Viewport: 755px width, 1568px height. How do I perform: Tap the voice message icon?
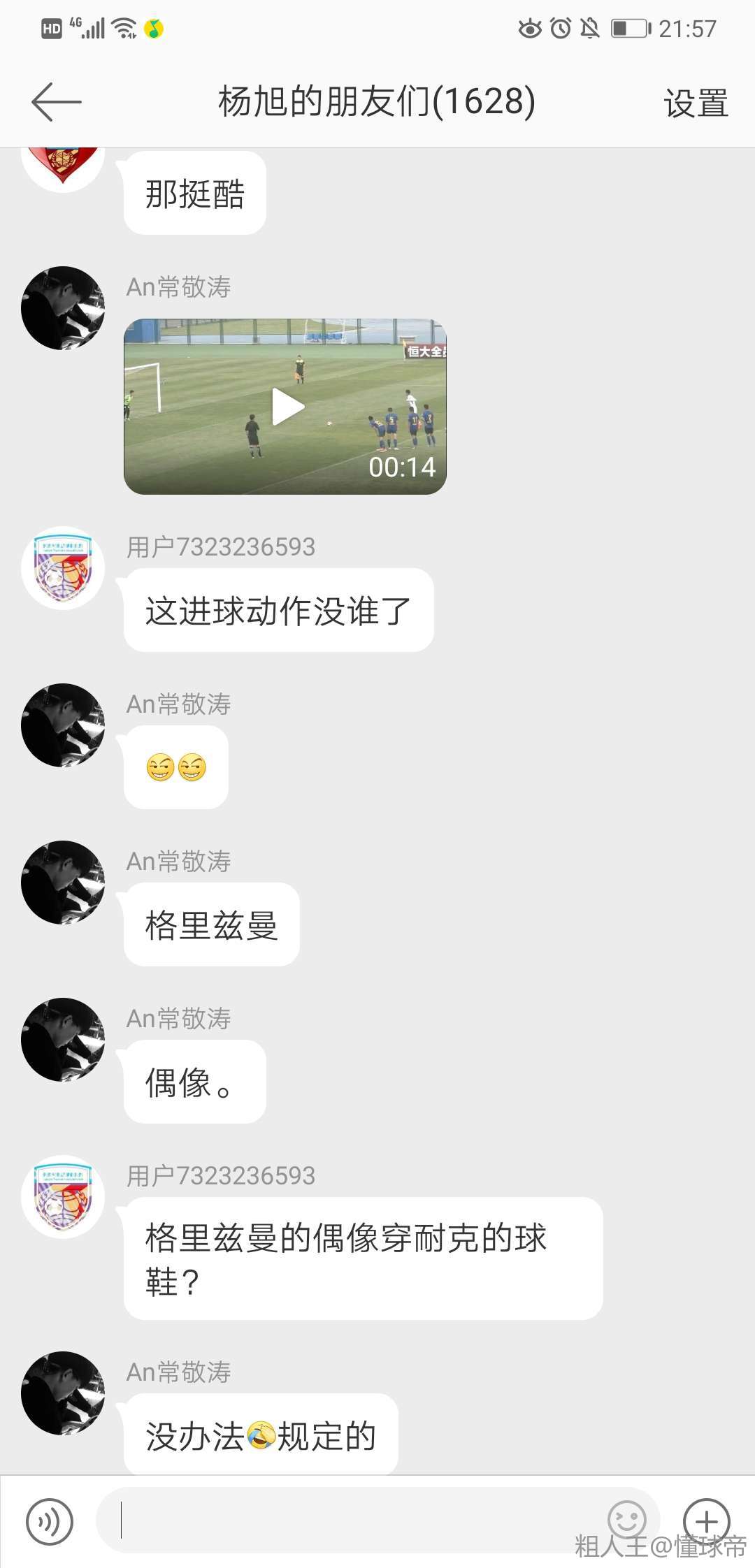tap(49, 1520)
